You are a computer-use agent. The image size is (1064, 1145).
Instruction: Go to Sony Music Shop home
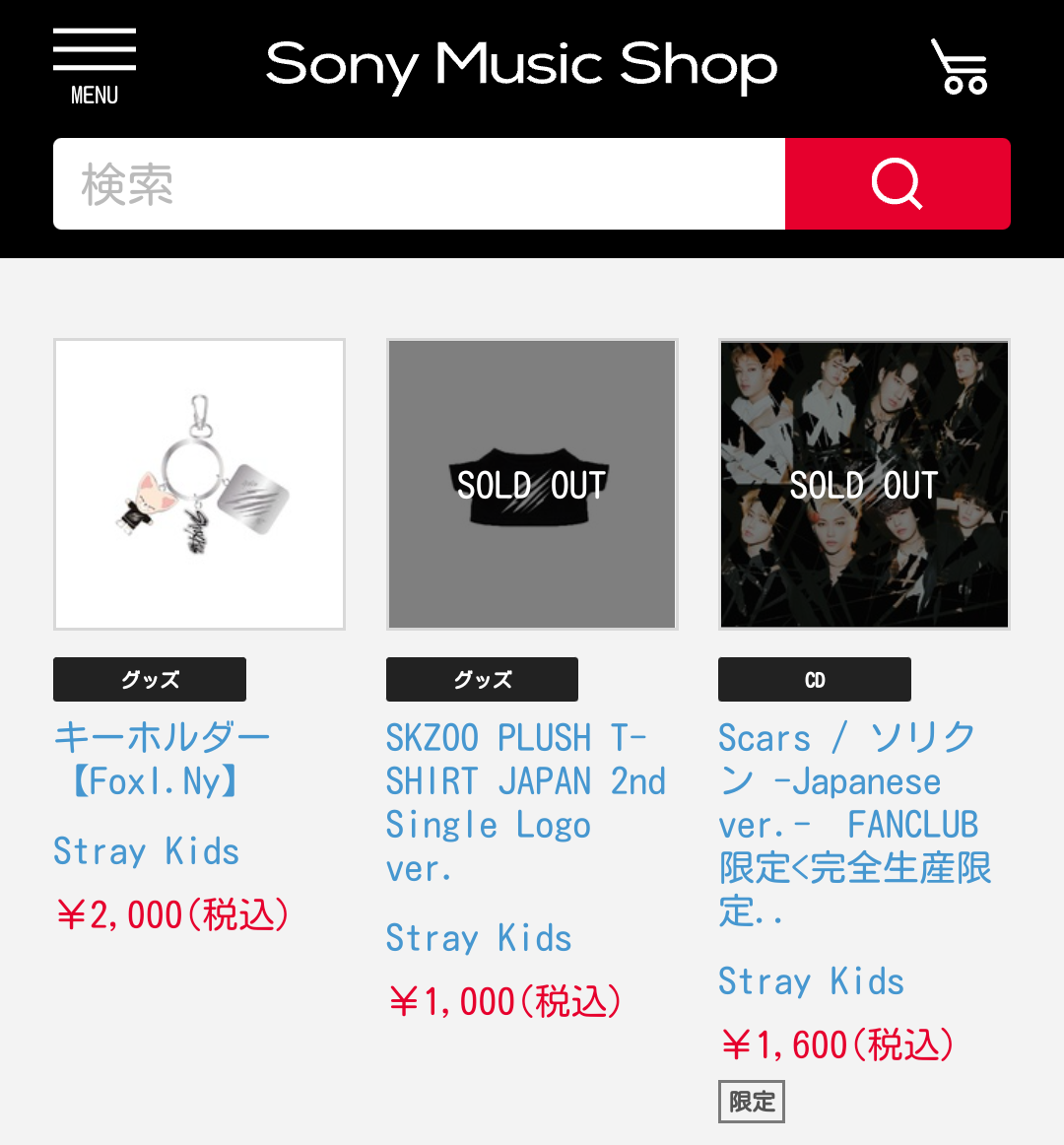(521, 65)
